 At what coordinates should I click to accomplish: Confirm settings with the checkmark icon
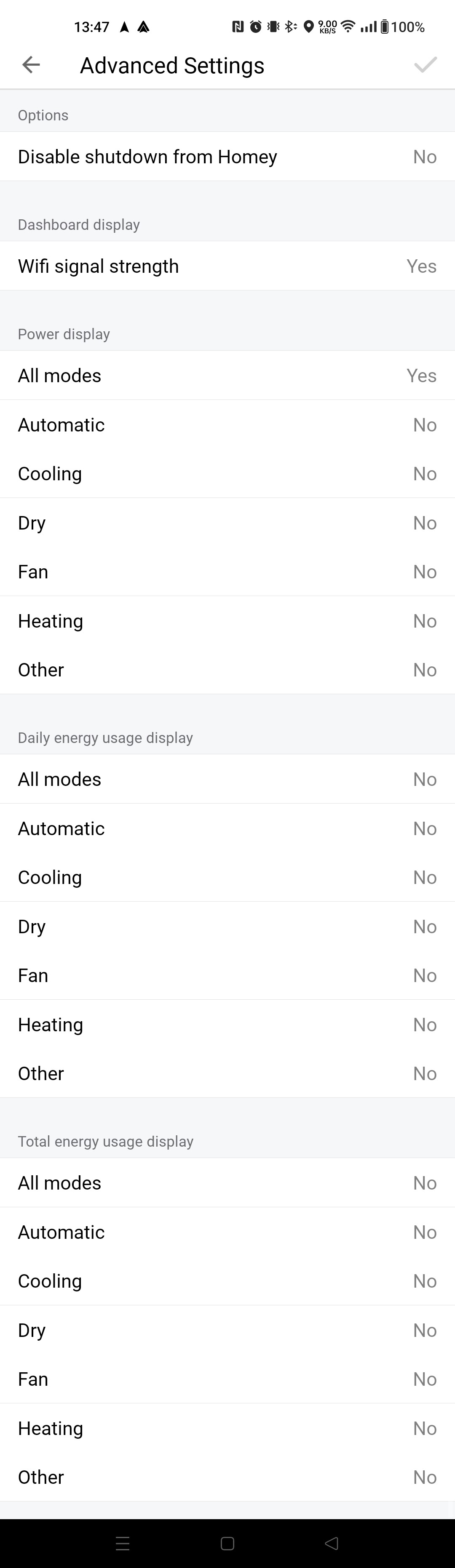(425, 64)
